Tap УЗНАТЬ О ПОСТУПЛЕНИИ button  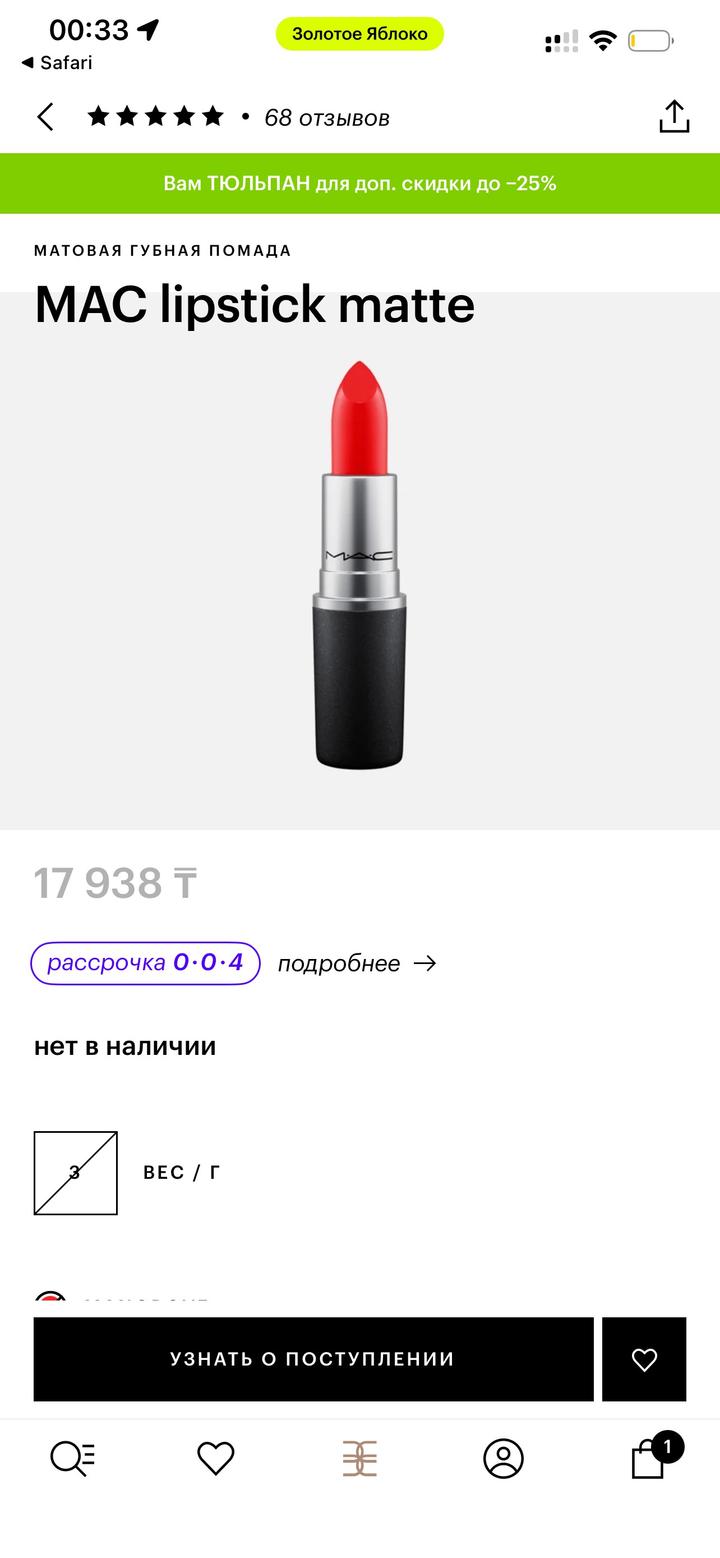pyautogui.click(x=313, y=1359)
